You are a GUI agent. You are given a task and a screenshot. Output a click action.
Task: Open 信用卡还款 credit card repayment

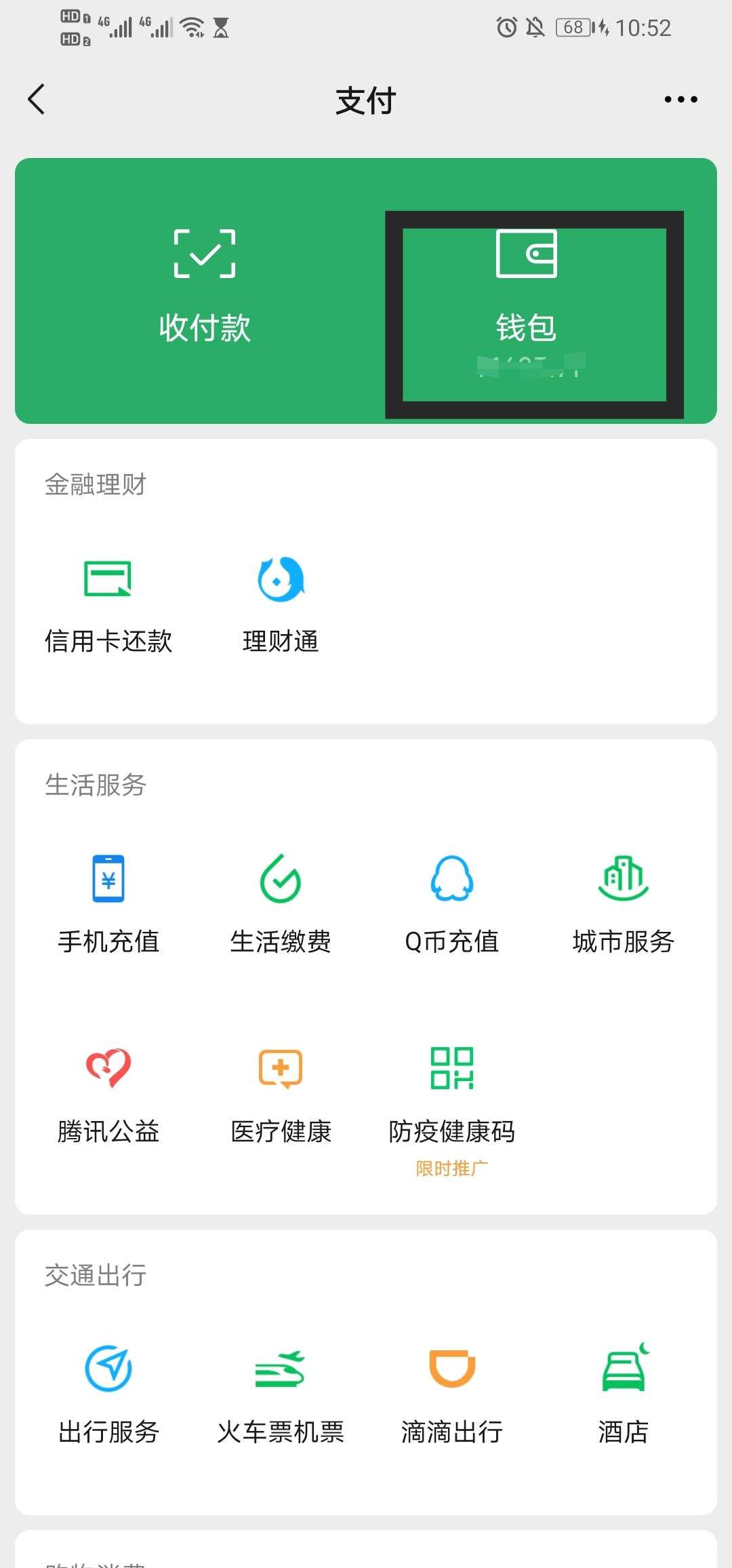(108, 604)
